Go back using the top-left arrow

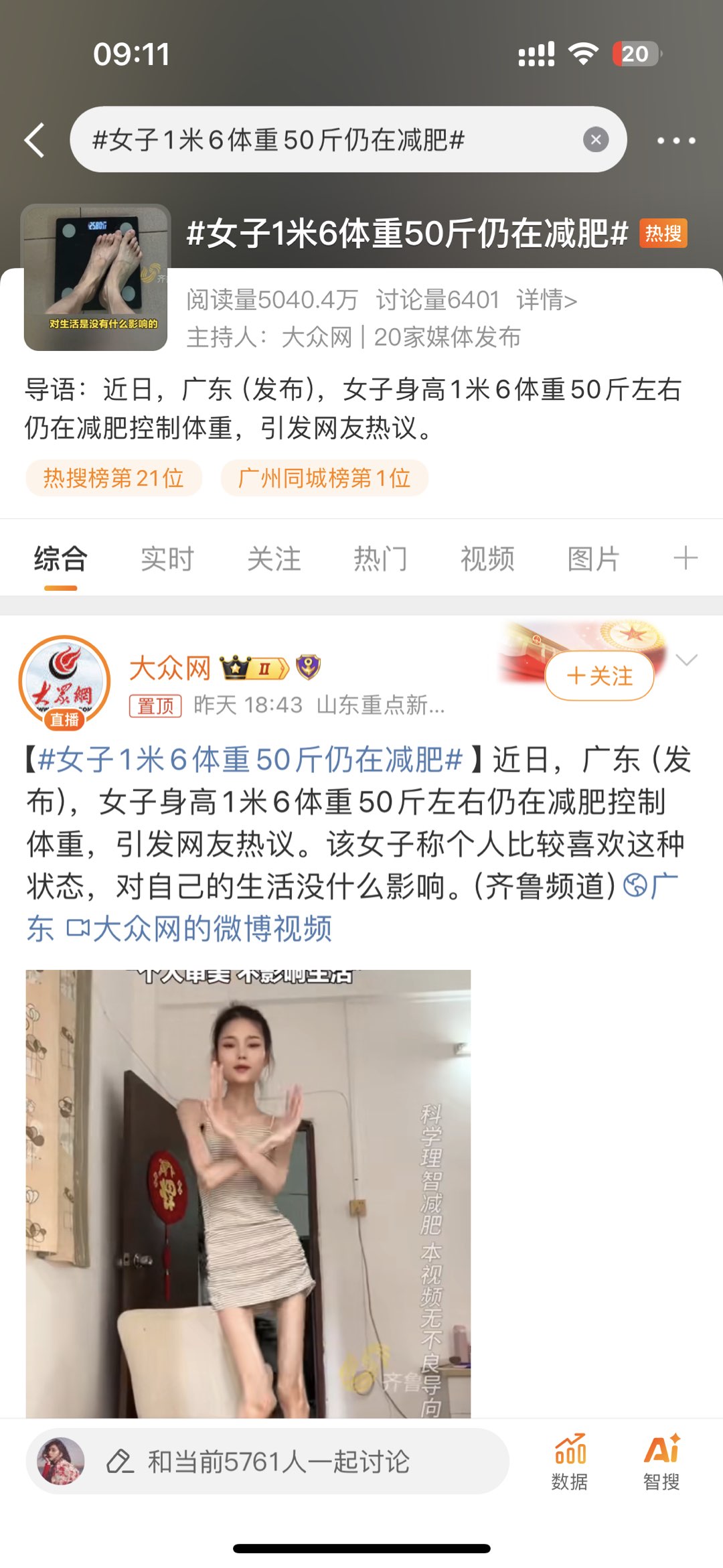point(35,140)
